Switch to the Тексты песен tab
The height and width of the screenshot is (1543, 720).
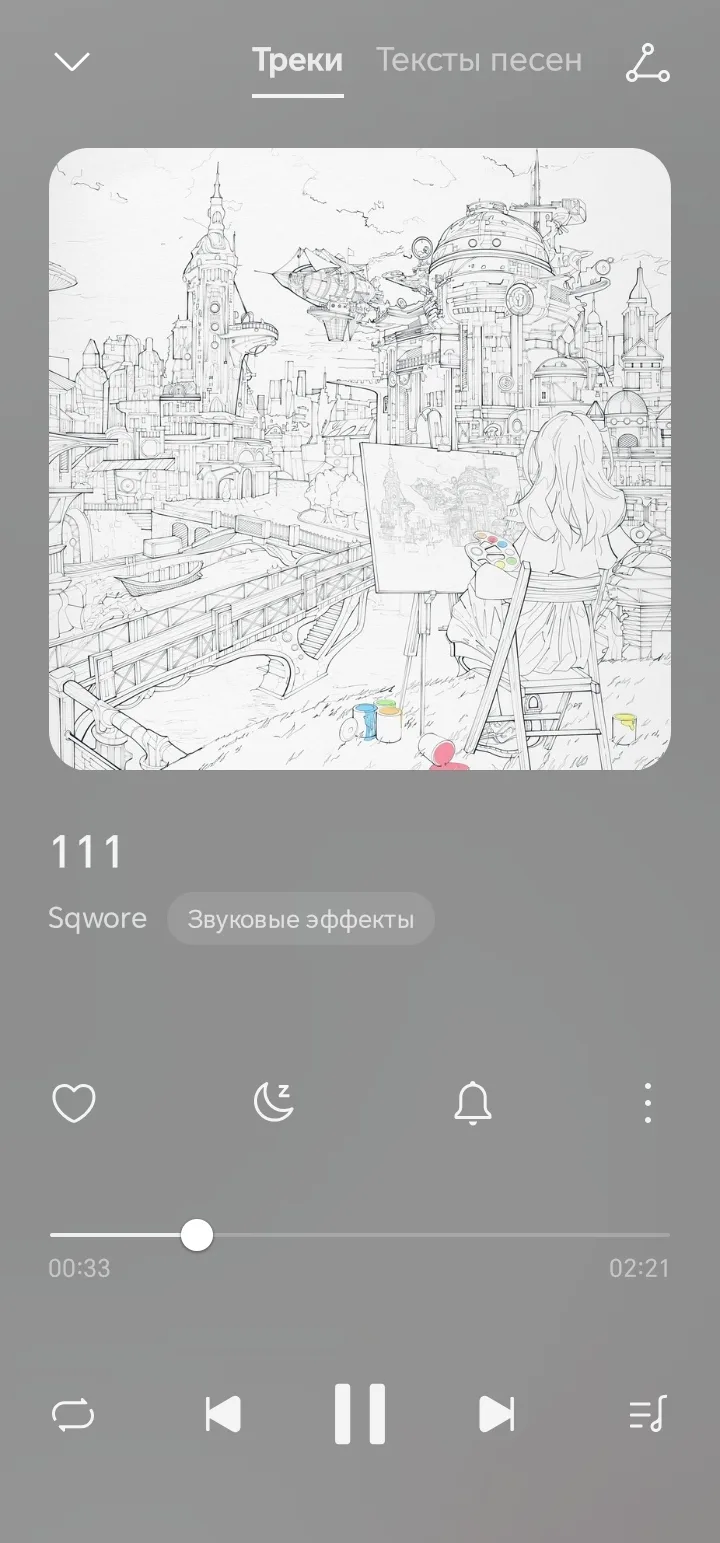coord(478,60)
